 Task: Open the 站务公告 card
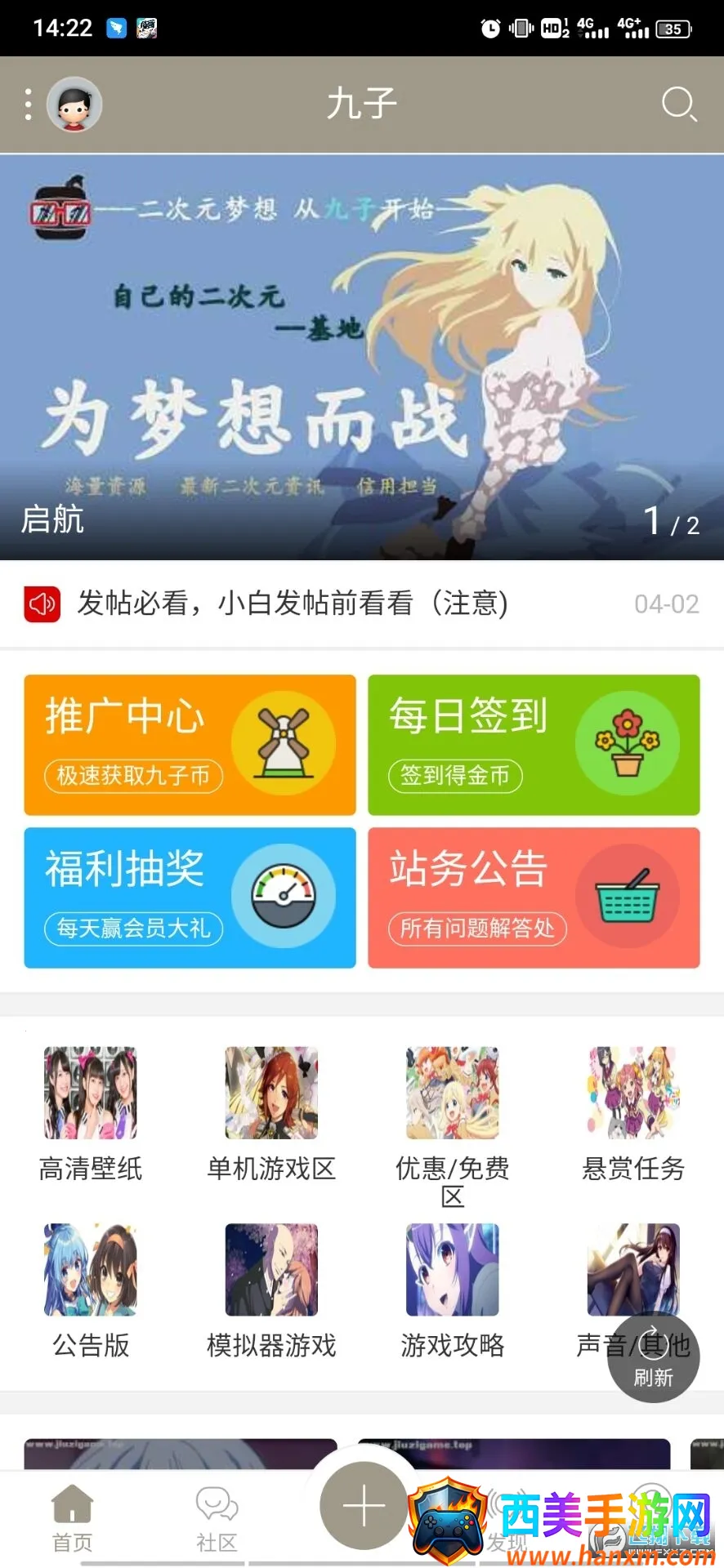534,898
